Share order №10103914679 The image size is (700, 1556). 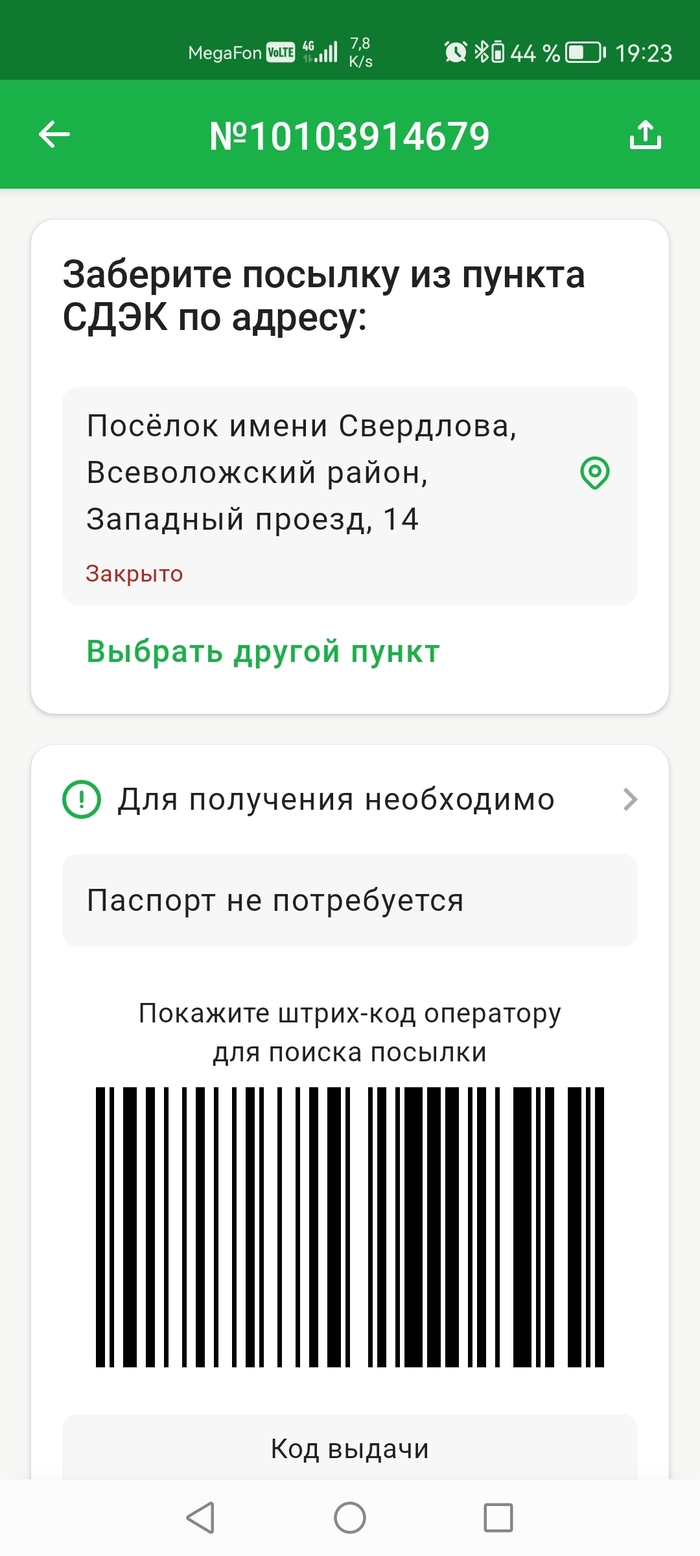pyautogui.click(x=645, y=135)
